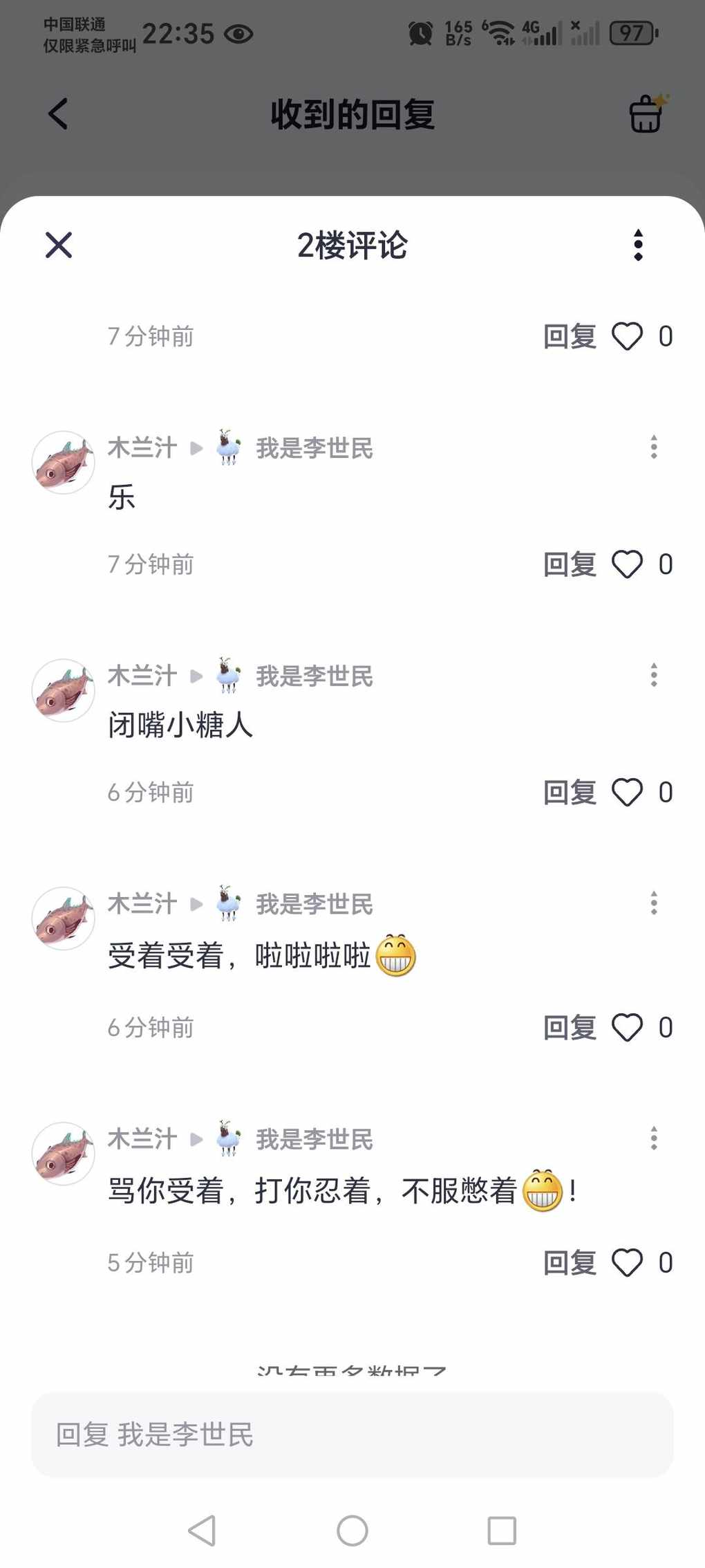Close the 2楼评论 panel

[x=59, y=245]
